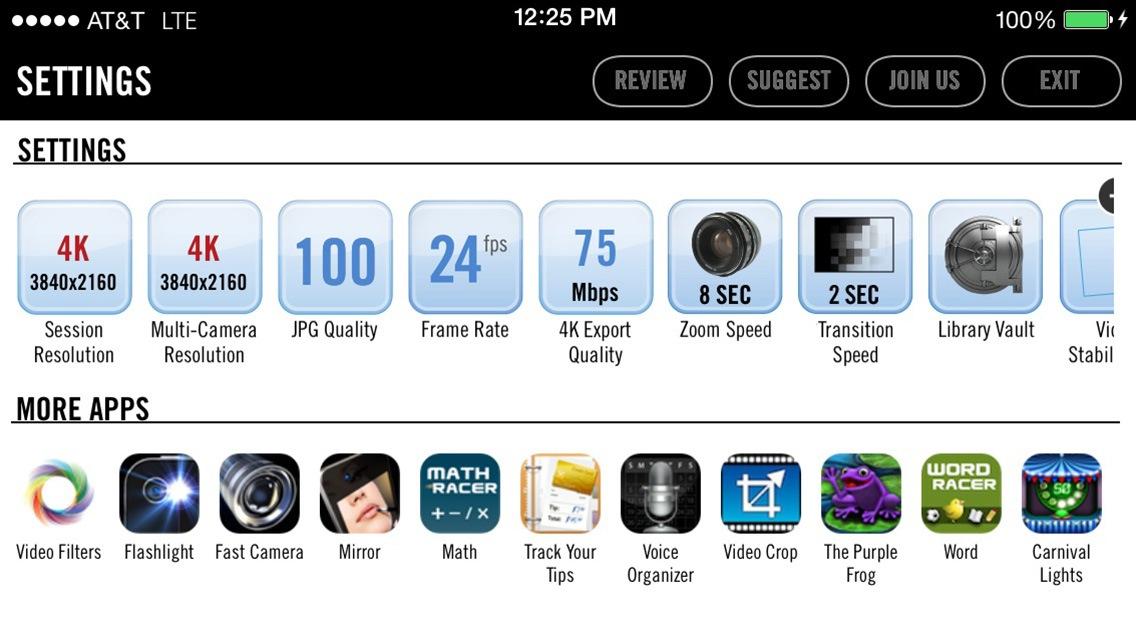Select the Voice Organizer app
Screen dimensions: 1136x640
pyautogui.click(x=660, y=494)
